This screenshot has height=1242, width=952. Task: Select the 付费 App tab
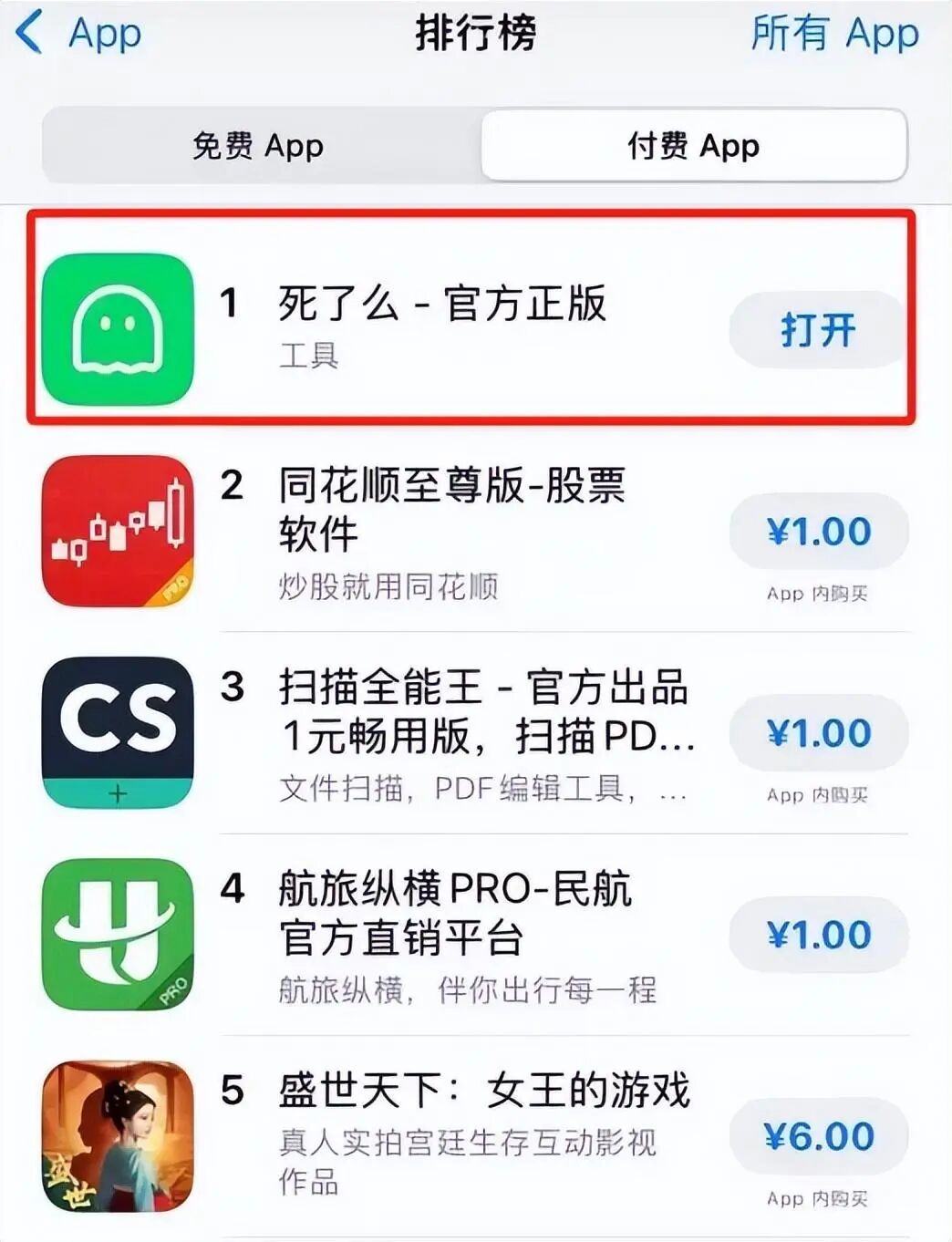(x=693, y=146)
